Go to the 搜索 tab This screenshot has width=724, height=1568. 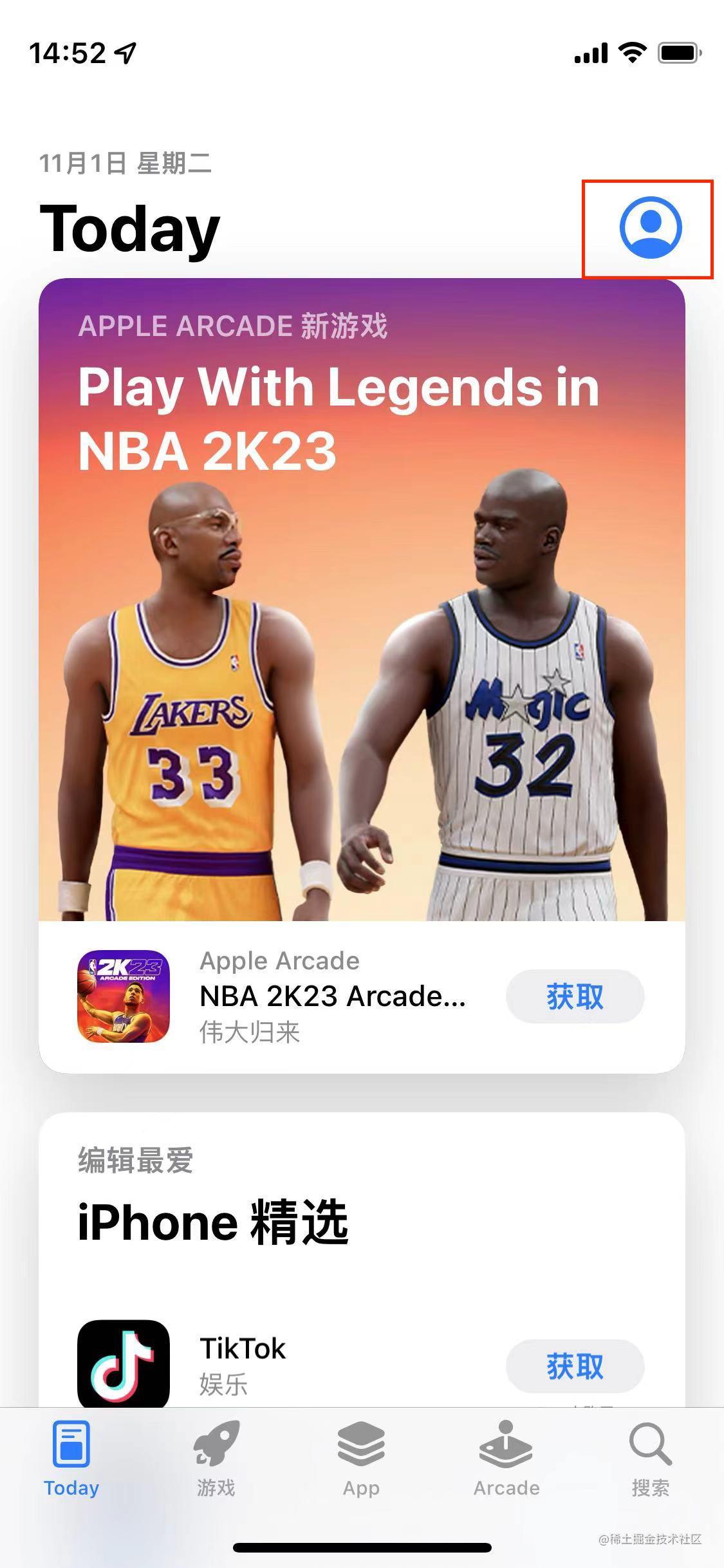(x=651, y=1460)
